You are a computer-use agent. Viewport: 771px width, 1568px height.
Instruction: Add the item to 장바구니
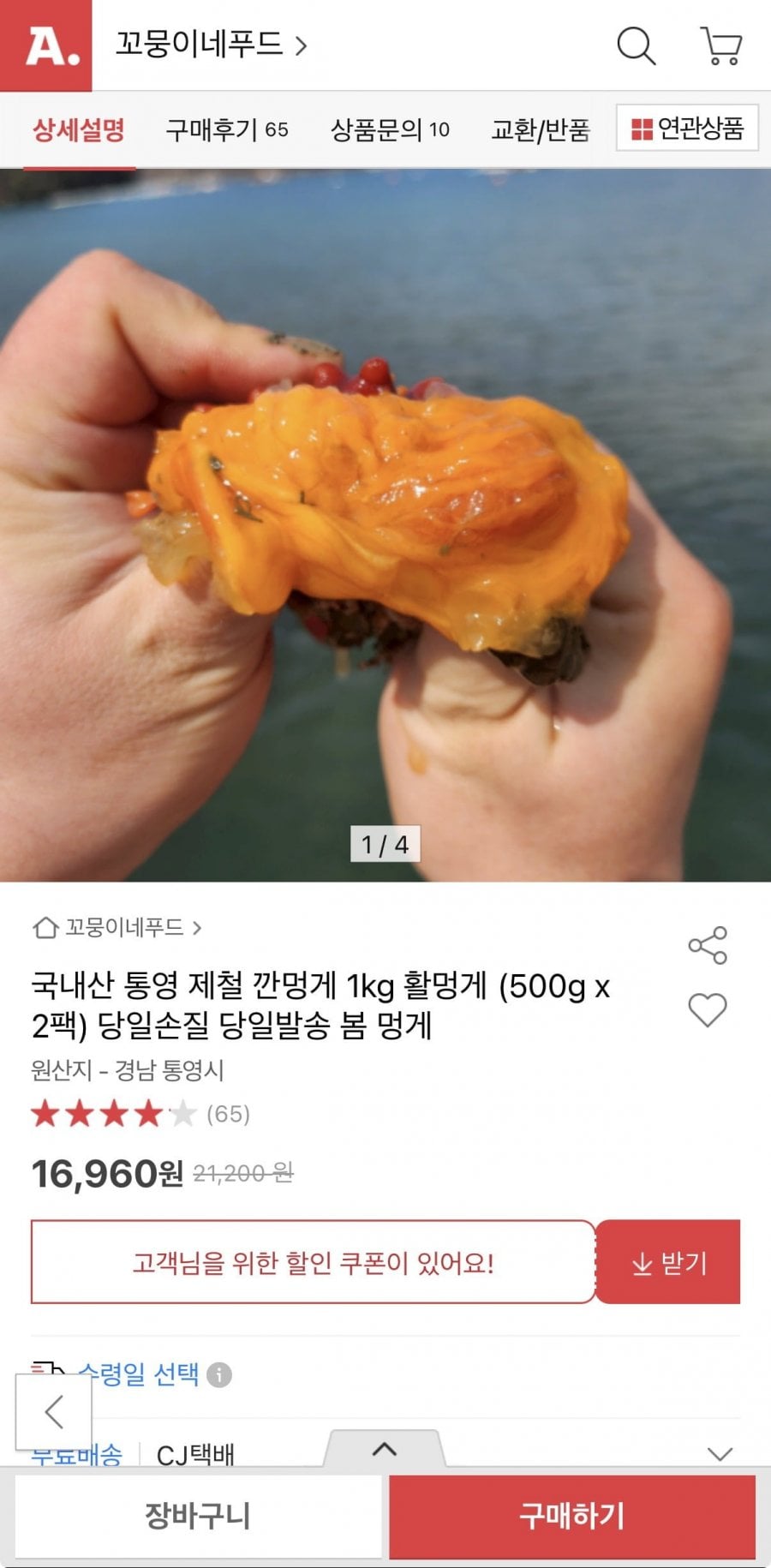(198, 1516)
